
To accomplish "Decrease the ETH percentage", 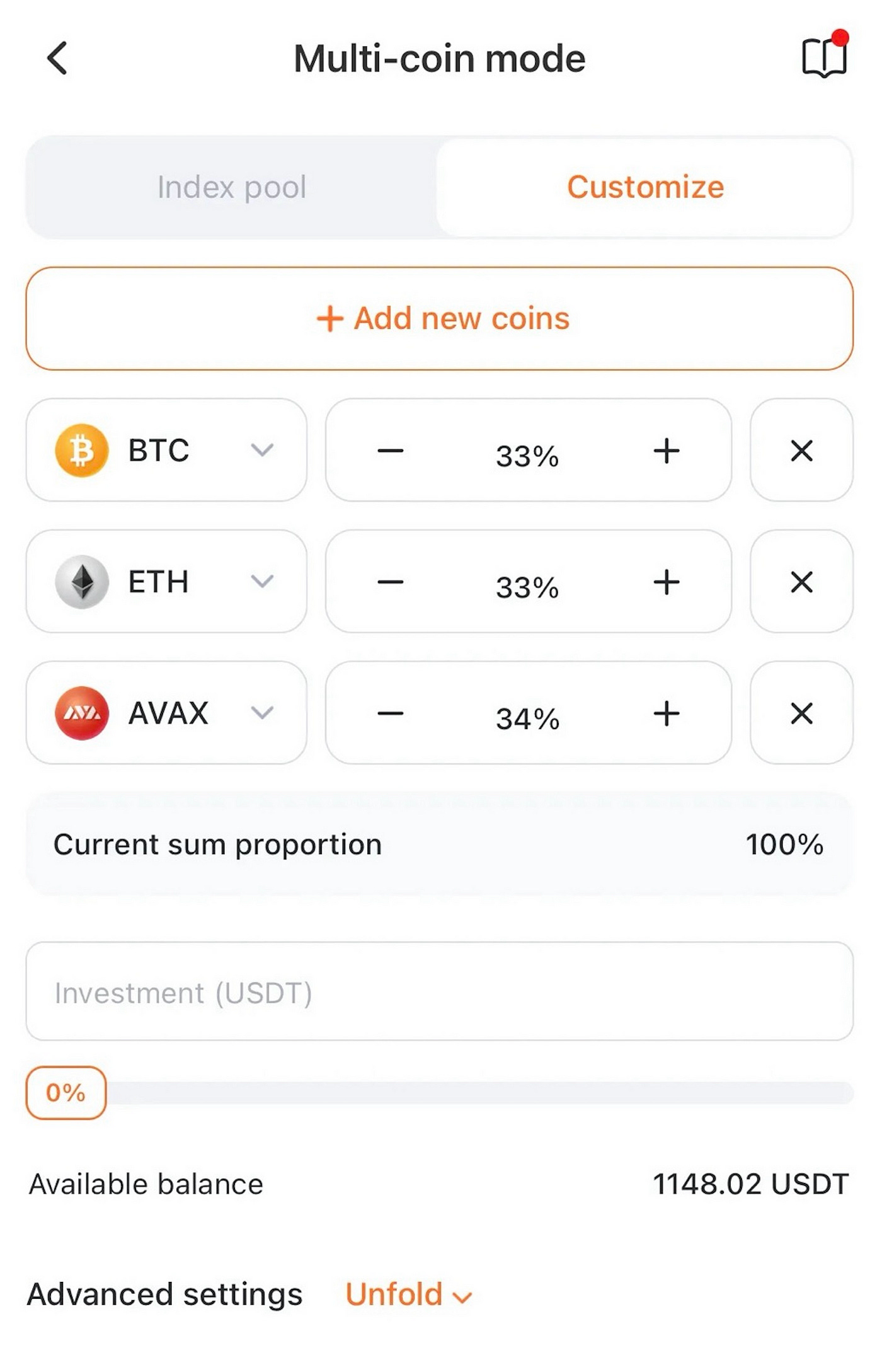I will (390, 582).
